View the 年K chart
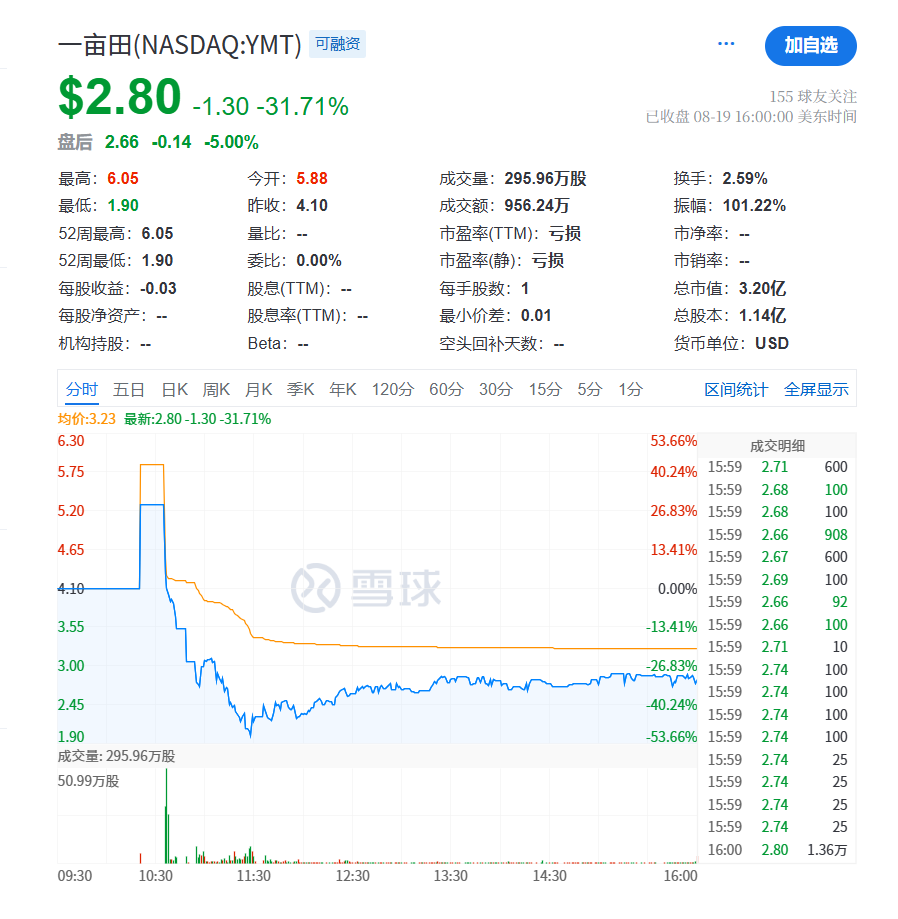This screenshot has width=898, height=919. click(343, 390)
